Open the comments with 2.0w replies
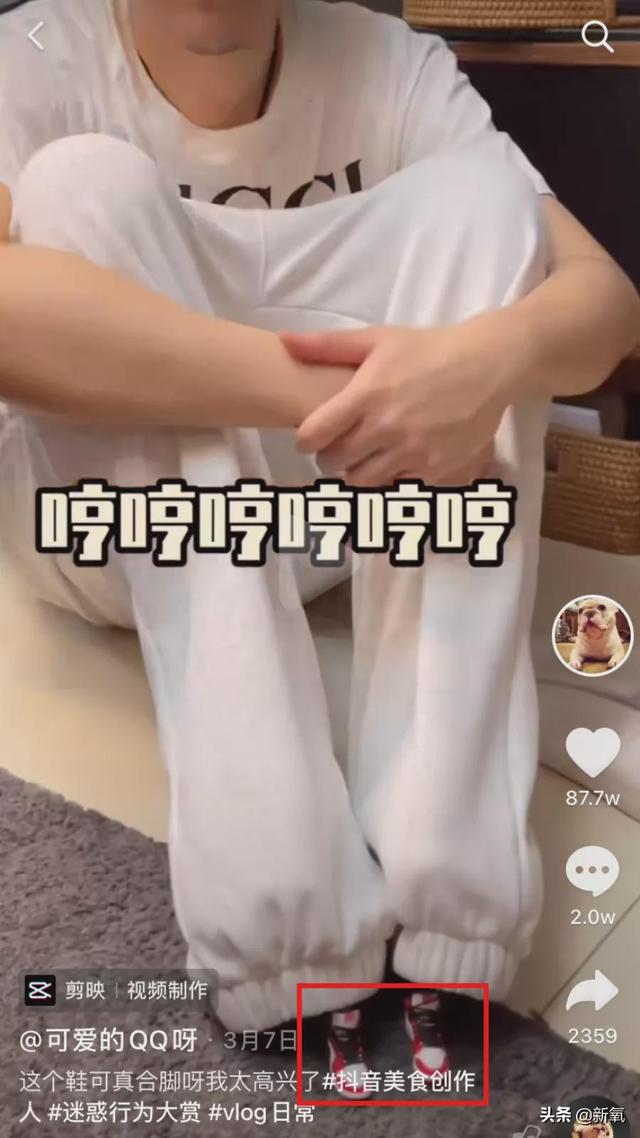Viewport: 640px width, 1138px height. 593,872
